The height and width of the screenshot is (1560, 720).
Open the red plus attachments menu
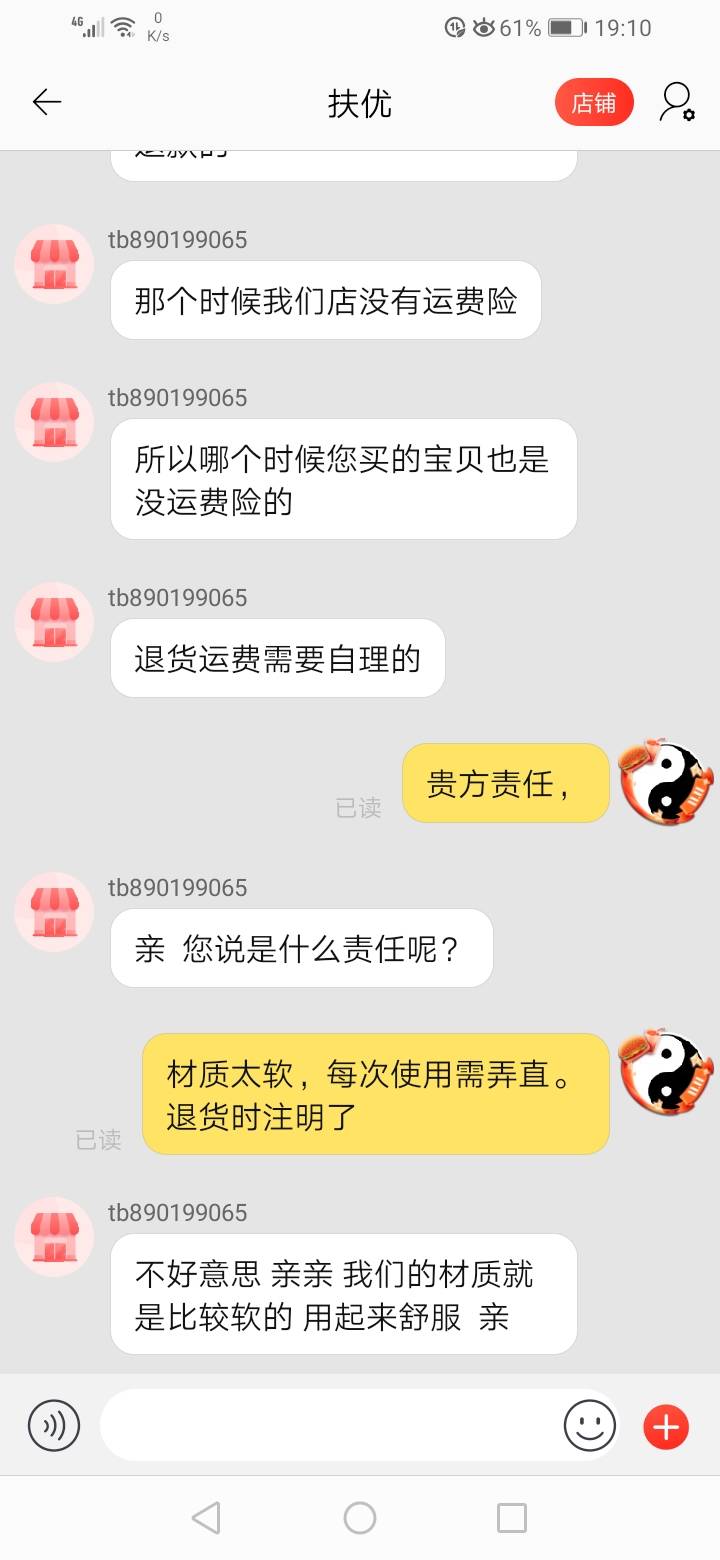(x=666, y=1426)
